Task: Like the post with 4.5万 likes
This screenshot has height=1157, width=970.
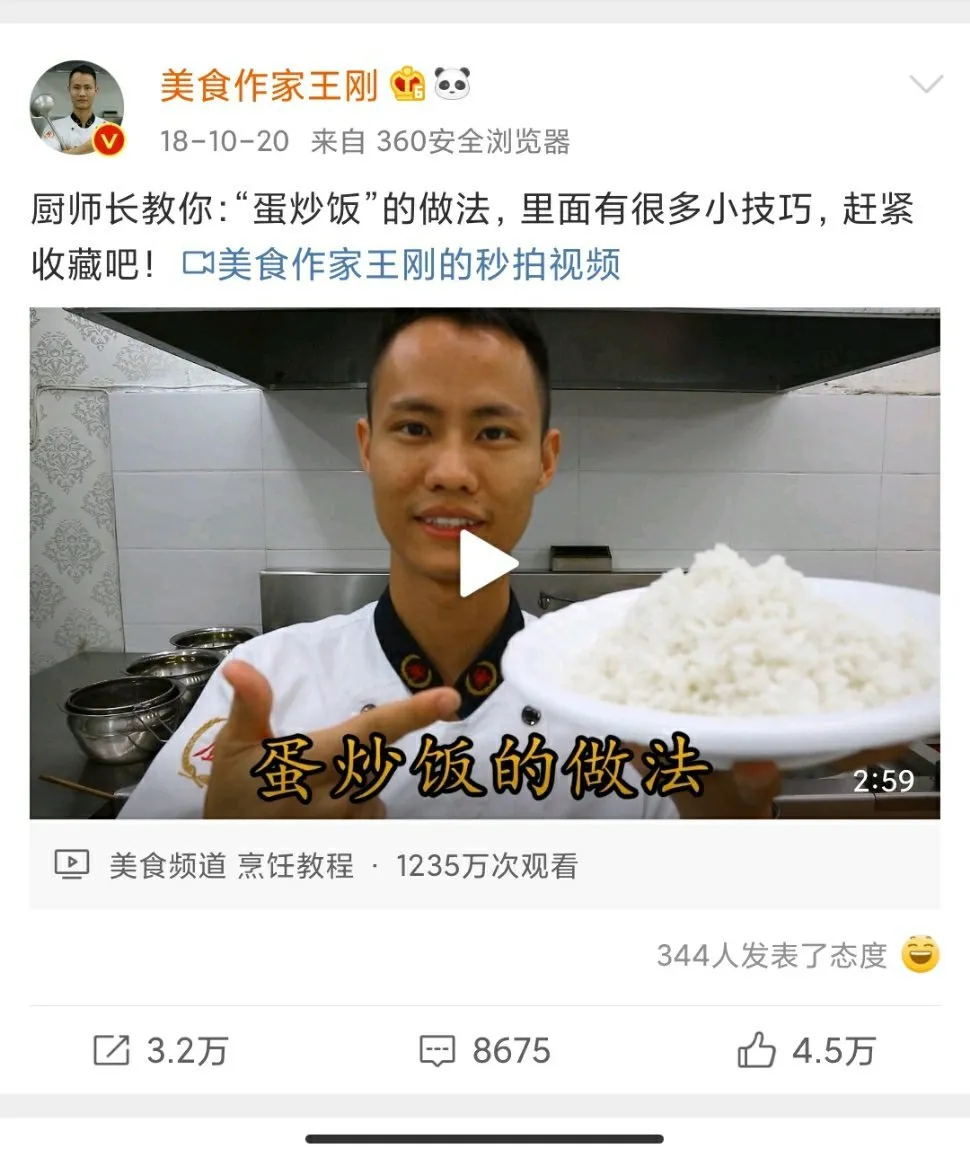Action: pos(806,1051)
